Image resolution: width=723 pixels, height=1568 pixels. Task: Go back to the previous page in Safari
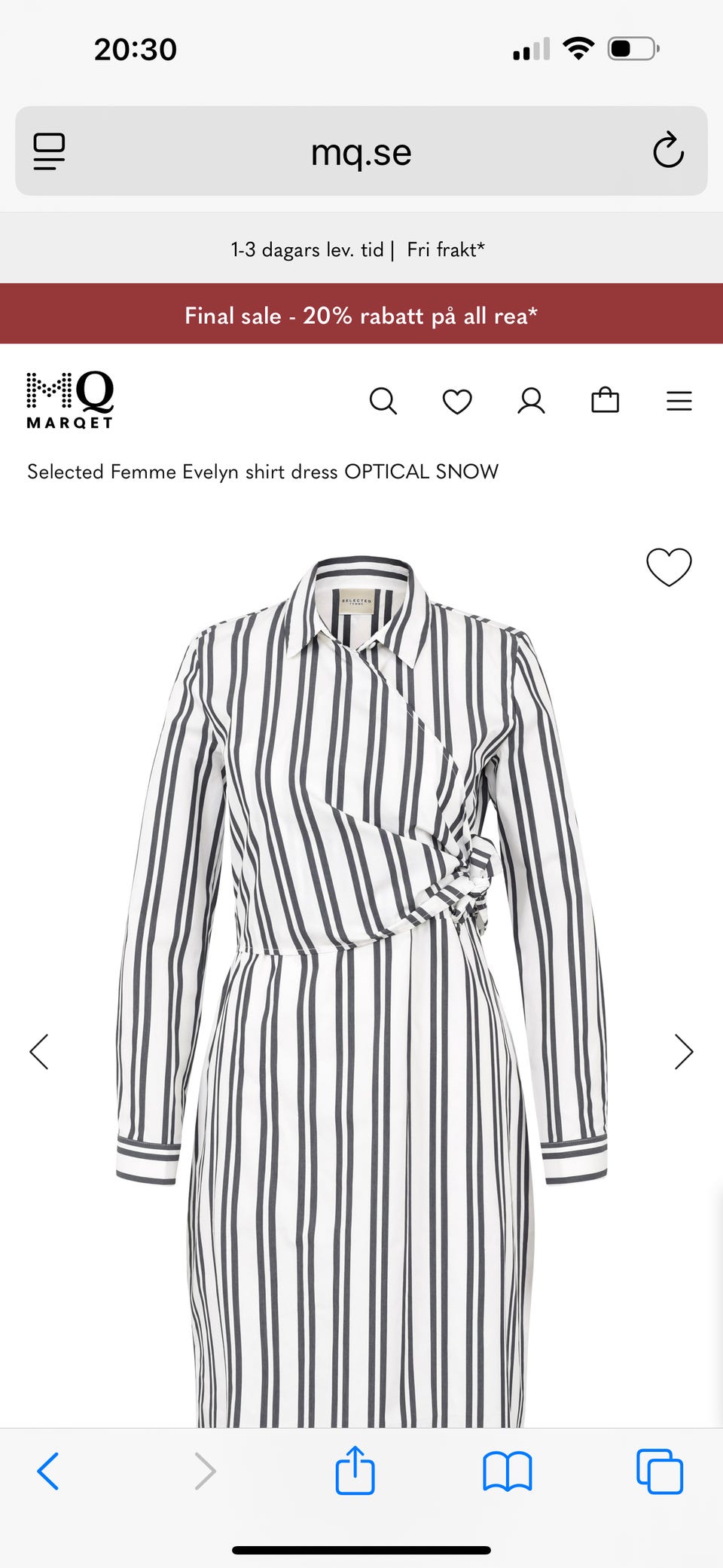48,1471
